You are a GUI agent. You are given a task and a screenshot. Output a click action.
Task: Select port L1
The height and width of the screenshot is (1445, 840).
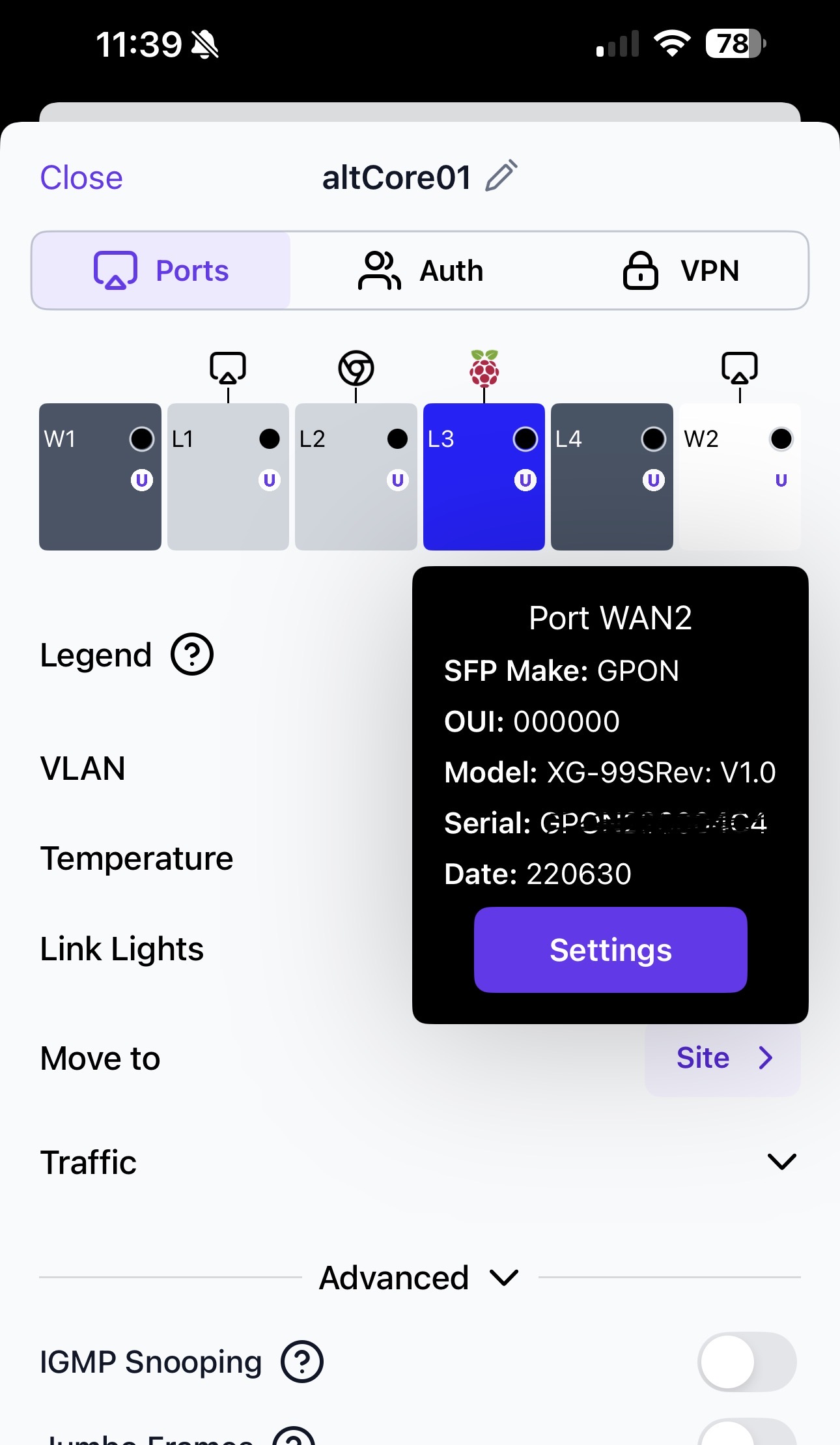[x=228, y=477]
